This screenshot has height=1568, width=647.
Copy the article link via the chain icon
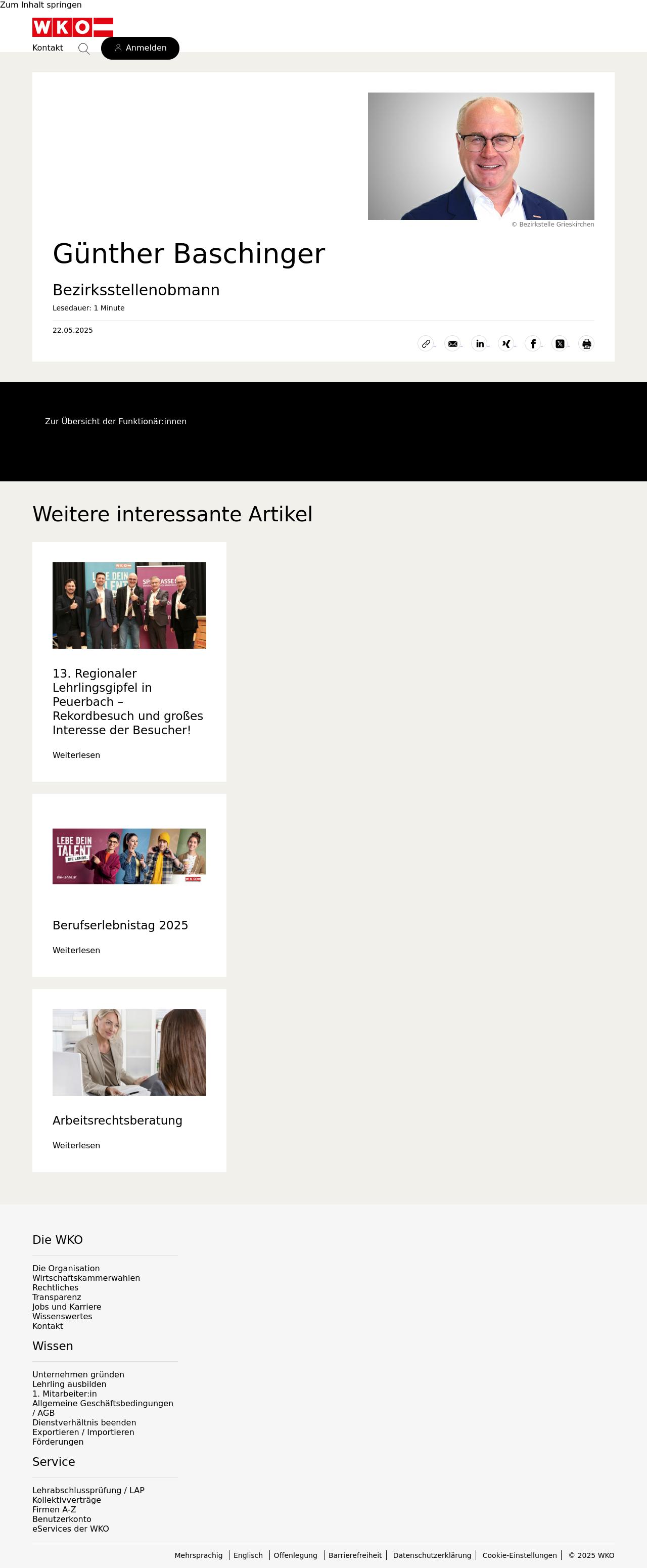coord(426,344)
